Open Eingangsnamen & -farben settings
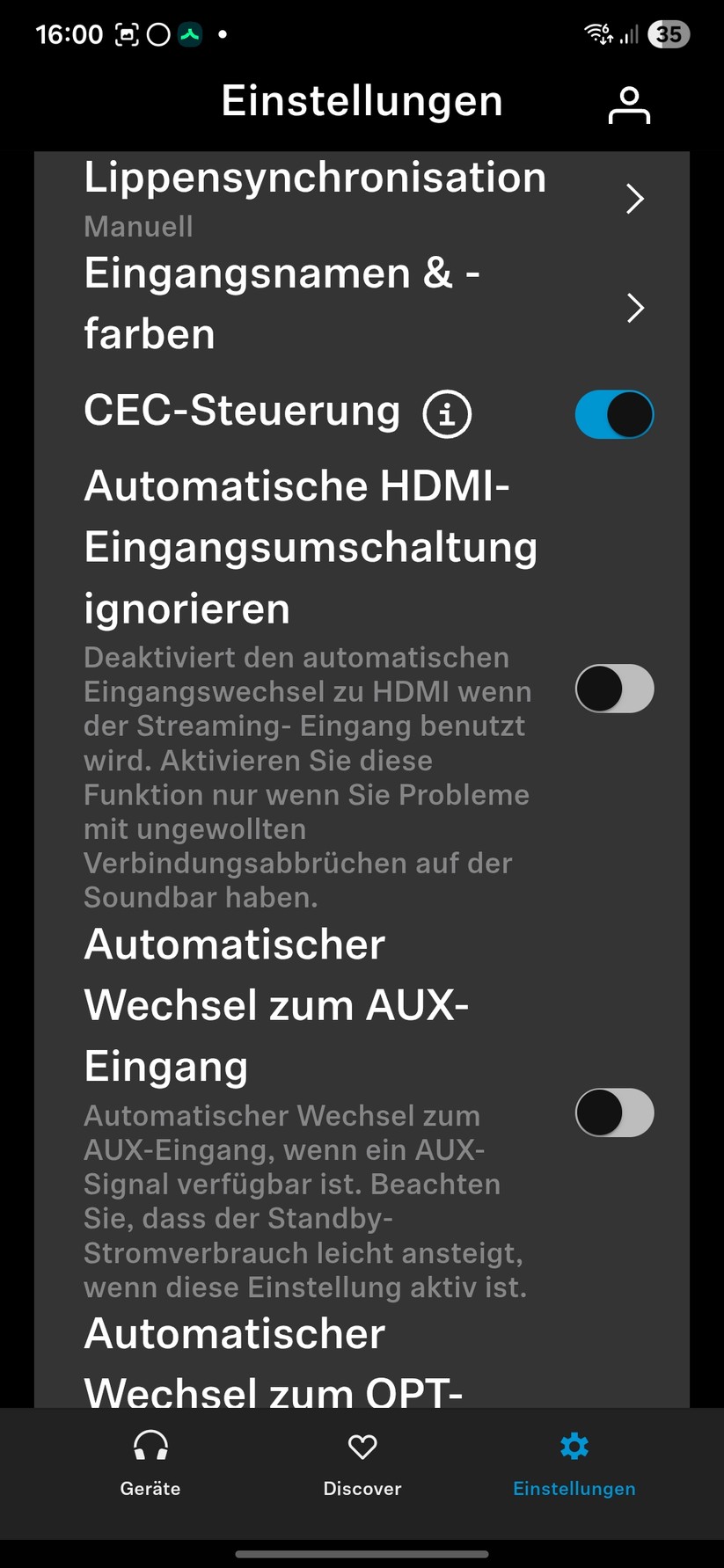 point(282,303)
